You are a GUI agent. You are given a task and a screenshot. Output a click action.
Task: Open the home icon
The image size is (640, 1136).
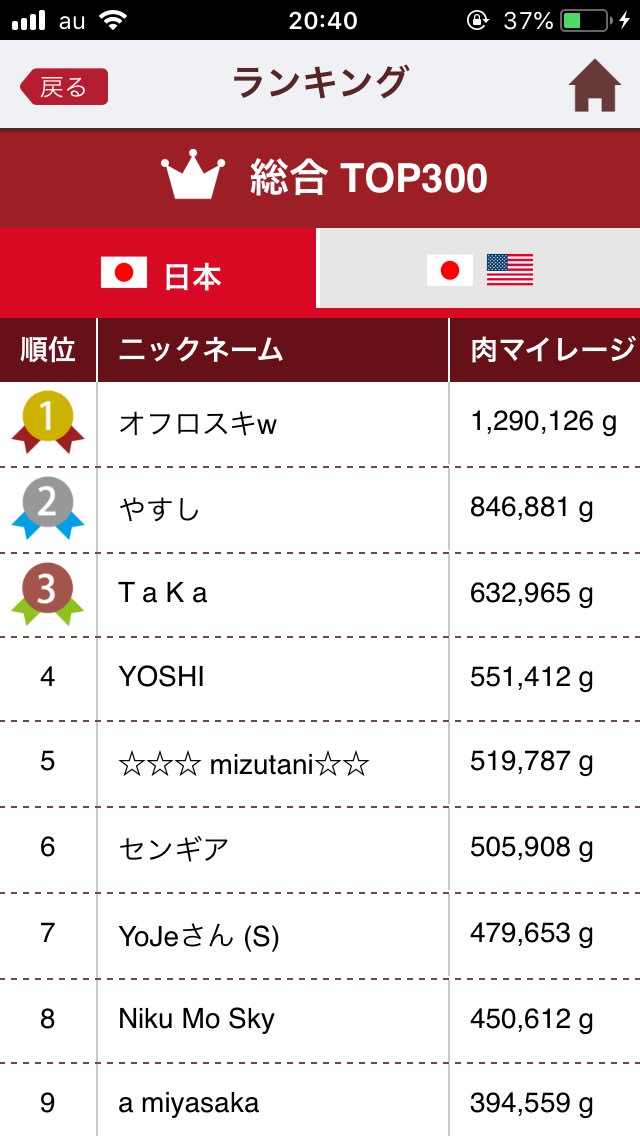click(x=594, y=86)
